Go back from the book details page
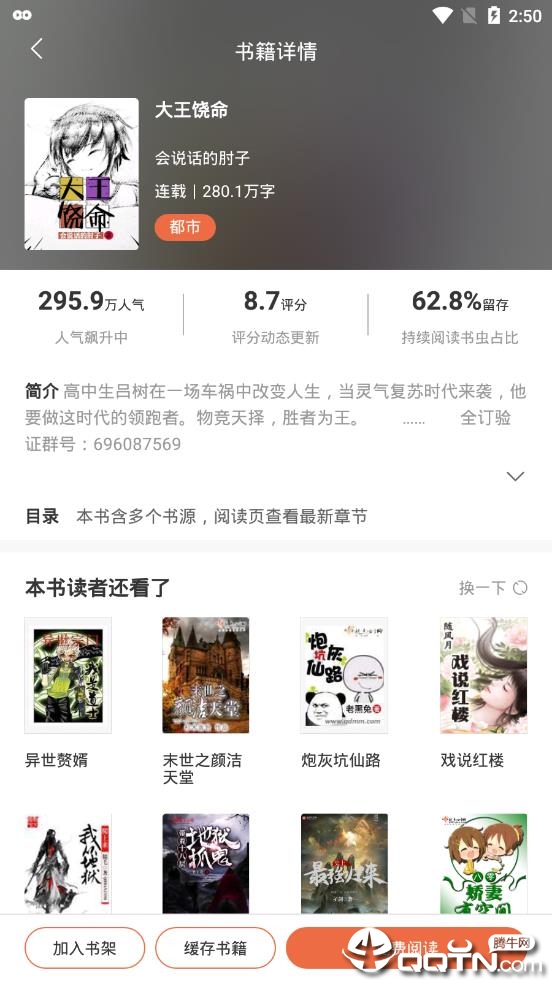Screen dimensions: 552x981 click(x=37, y=49)
